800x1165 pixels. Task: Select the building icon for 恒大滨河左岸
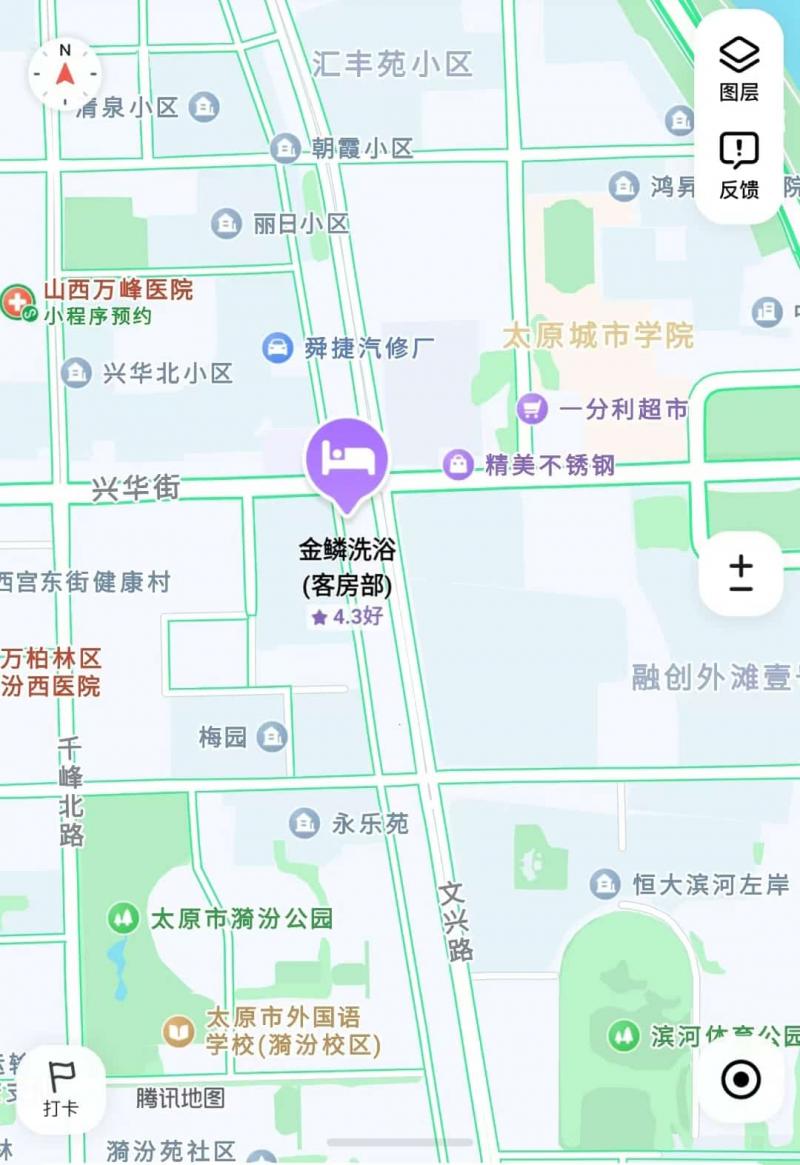pyautogui.click(x=605, y=883)
